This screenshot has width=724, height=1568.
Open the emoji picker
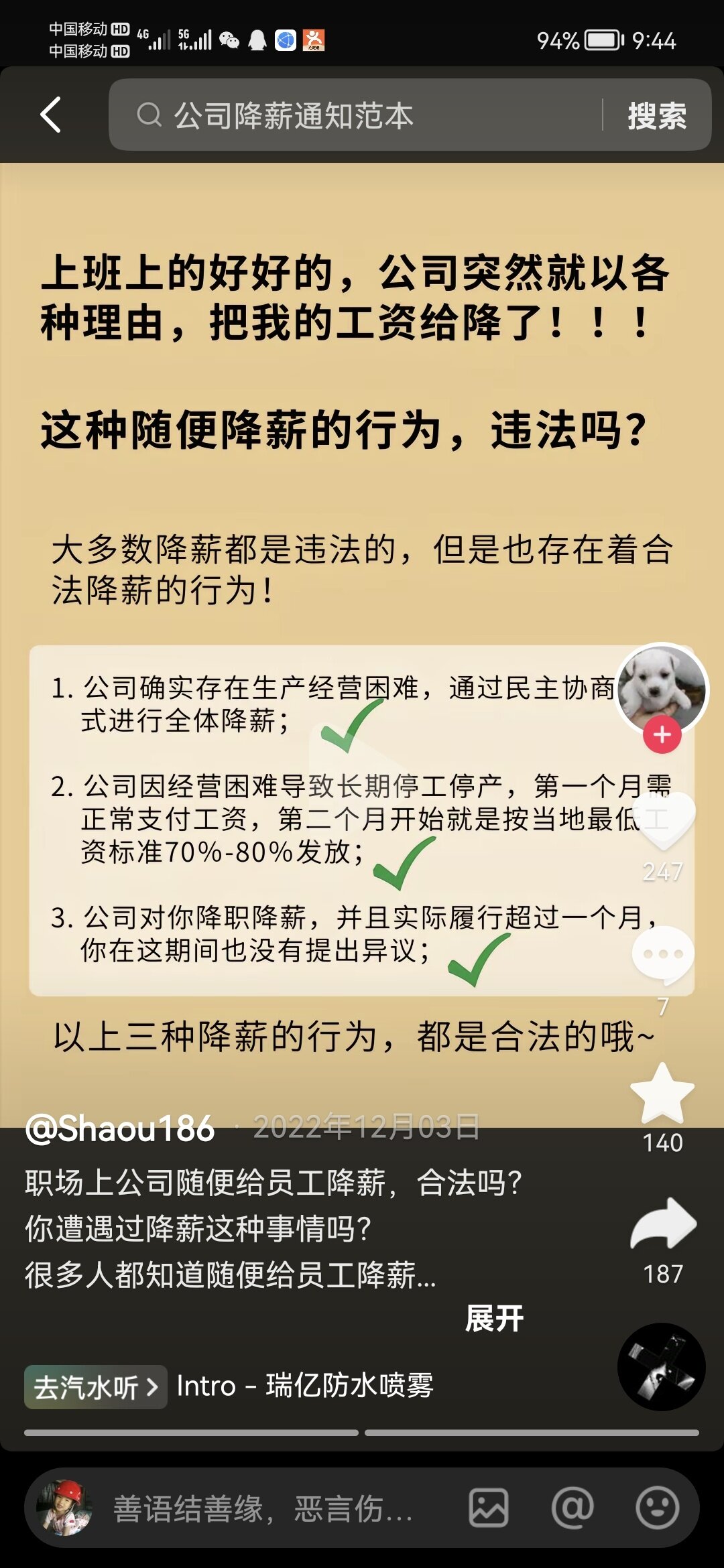point(657,1508)
